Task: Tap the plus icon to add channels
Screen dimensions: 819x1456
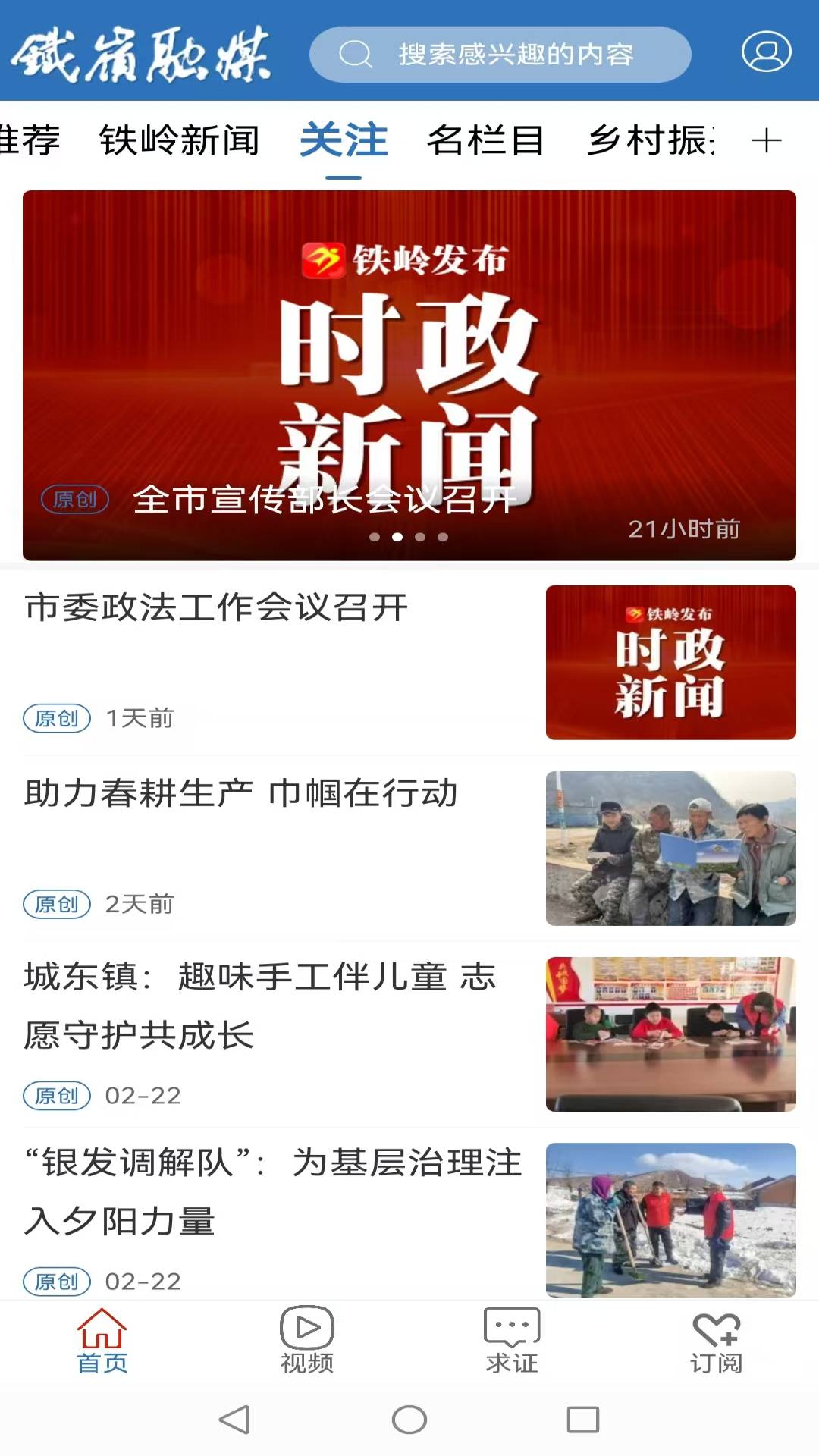Action: click(766, 141)
